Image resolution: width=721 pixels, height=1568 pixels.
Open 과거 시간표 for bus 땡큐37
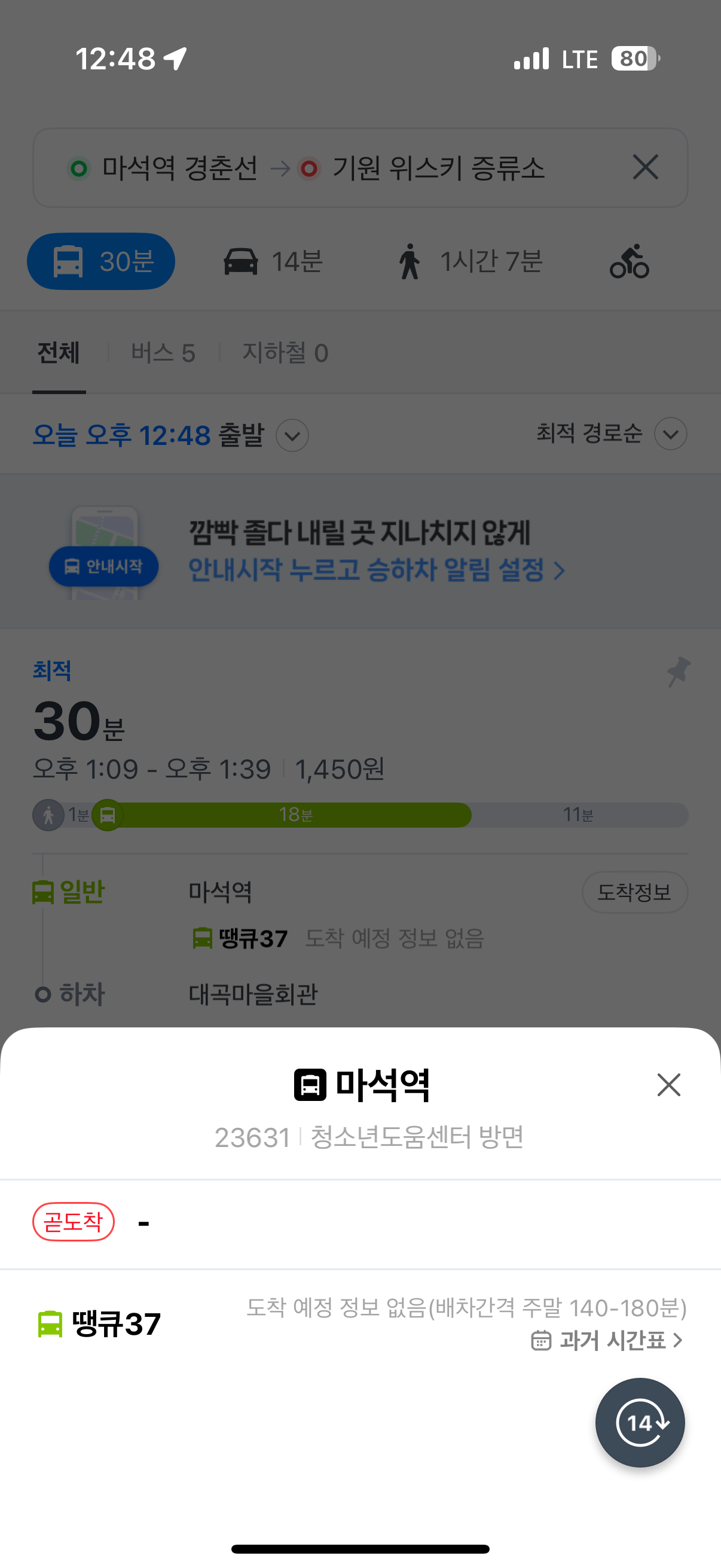(x=607, y=1340)
